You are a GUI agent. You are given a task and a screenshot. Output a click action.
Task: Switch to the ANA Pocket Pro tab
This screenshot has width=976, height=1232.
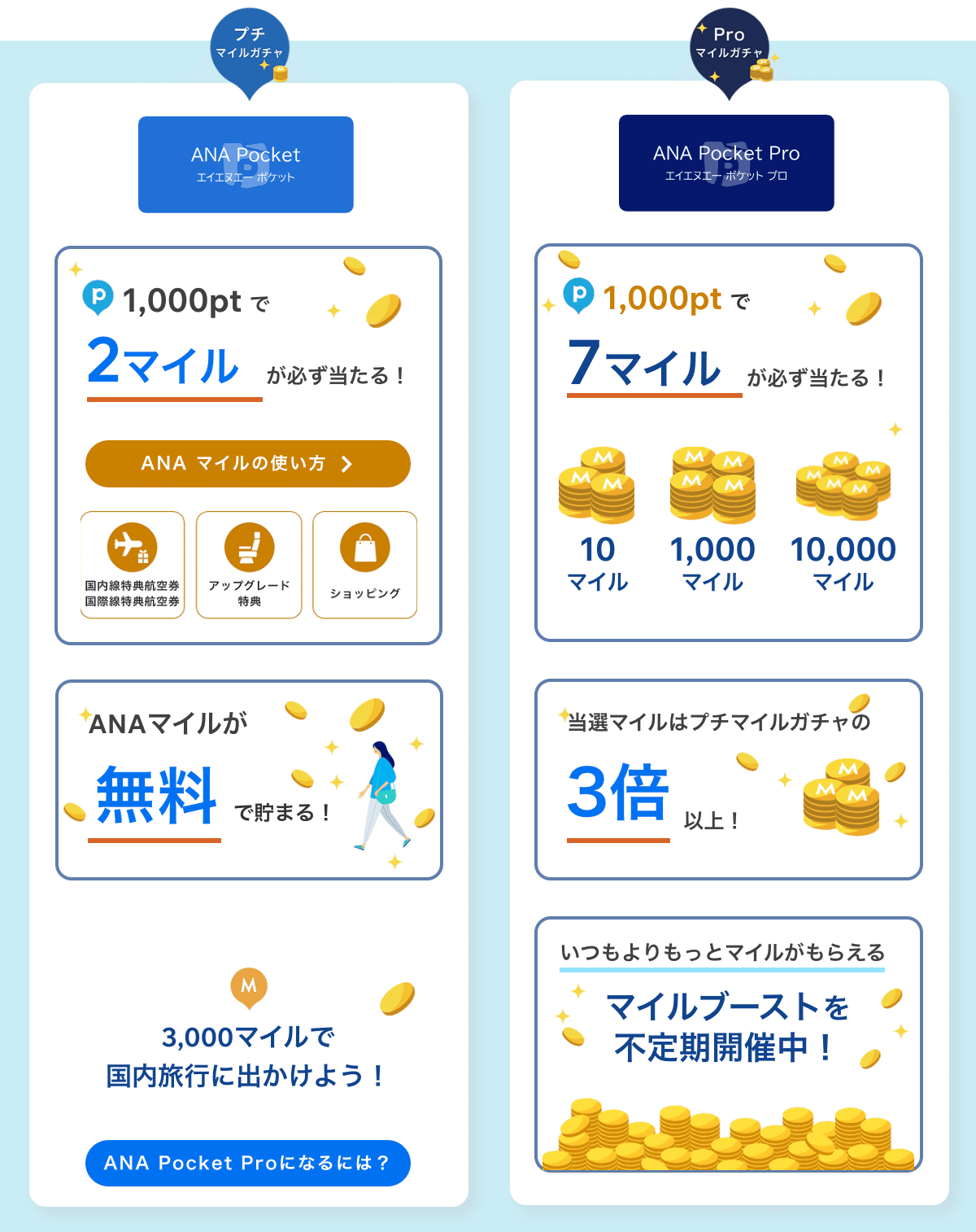725,161
